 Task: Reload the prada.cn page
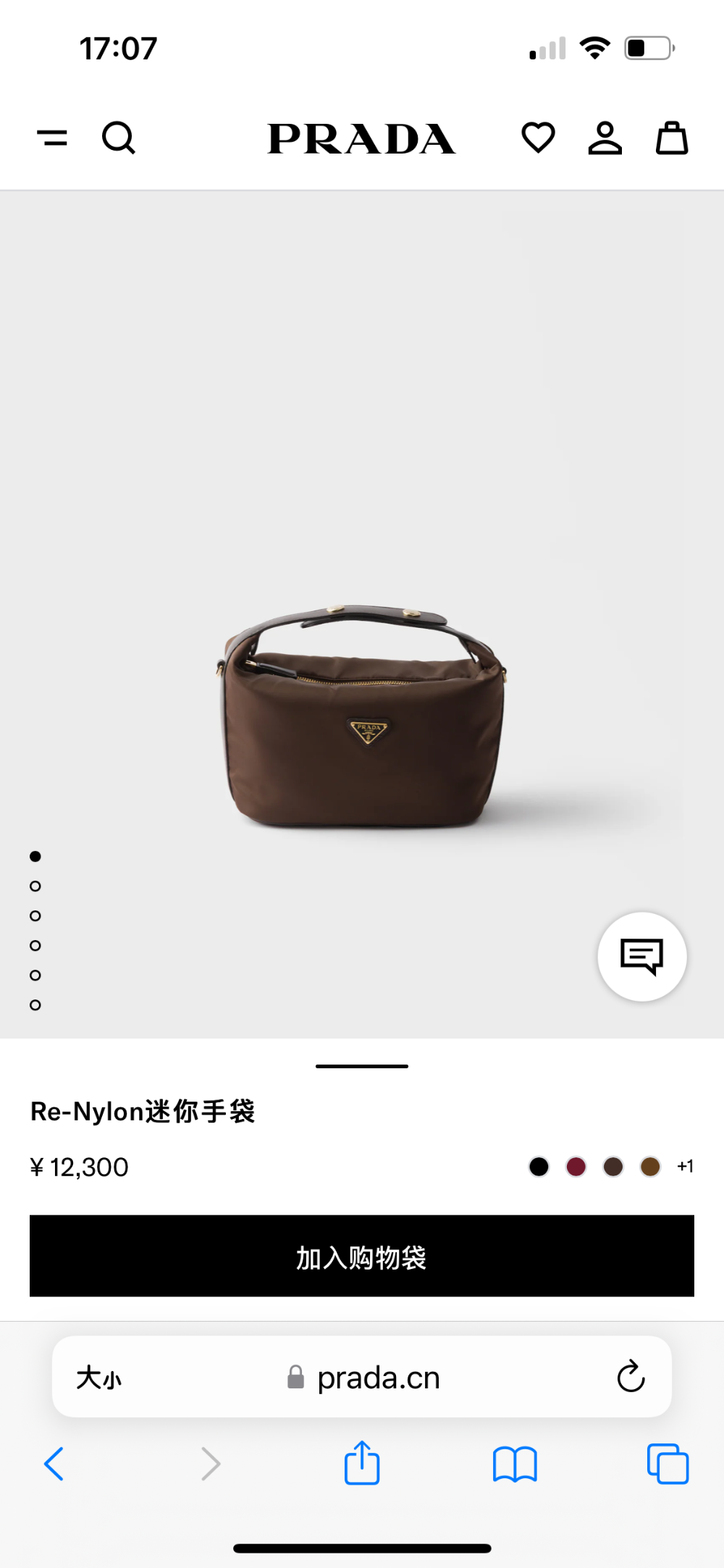[x=631, y=1376]
